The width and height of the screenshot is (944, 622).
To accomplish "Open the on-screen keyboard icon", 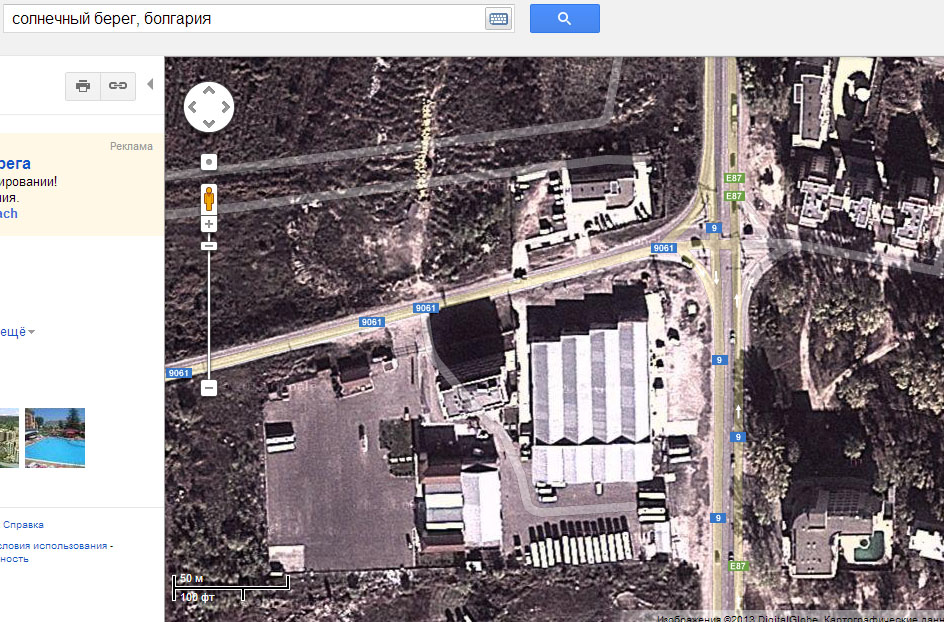I will (x=498, y=18).
